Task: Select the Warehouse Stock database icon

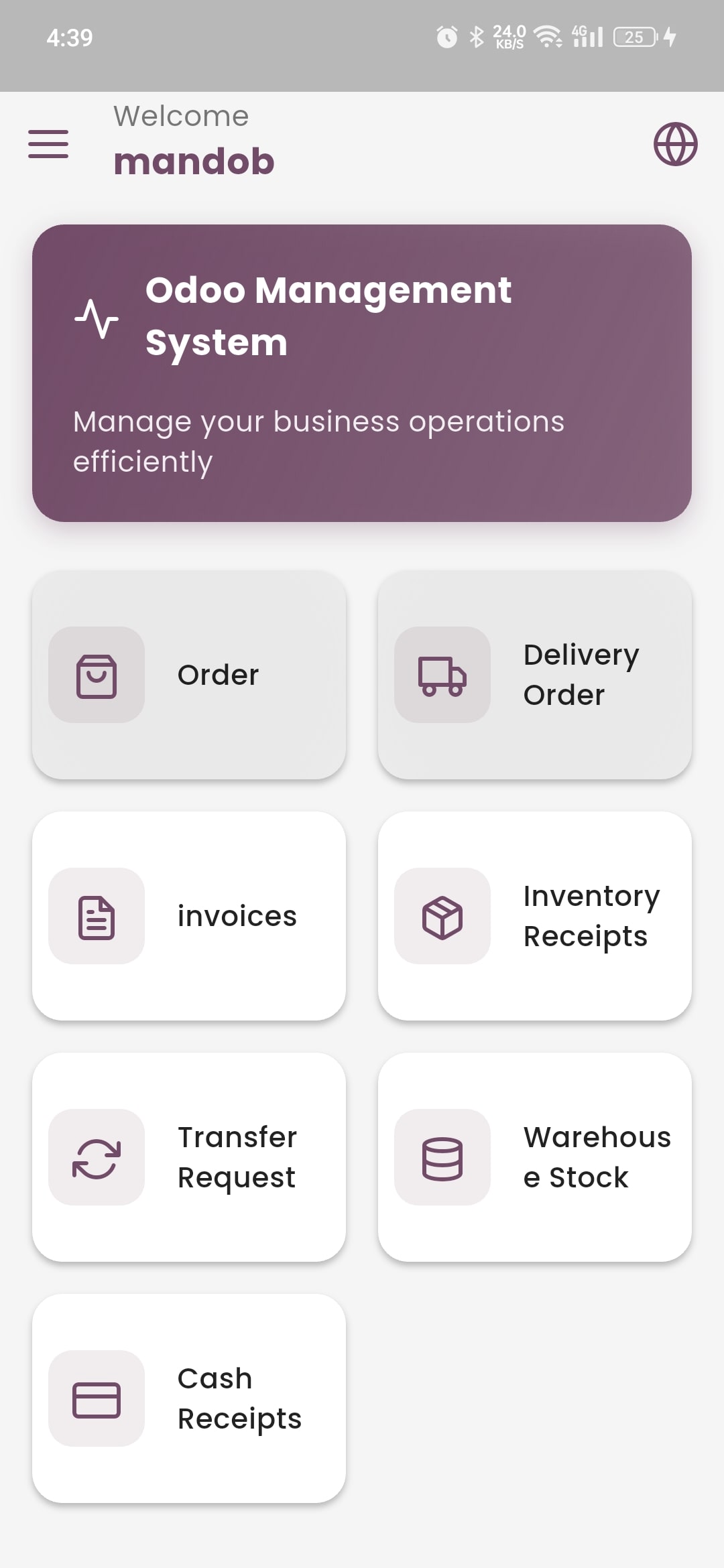Action: (442, 1157)
